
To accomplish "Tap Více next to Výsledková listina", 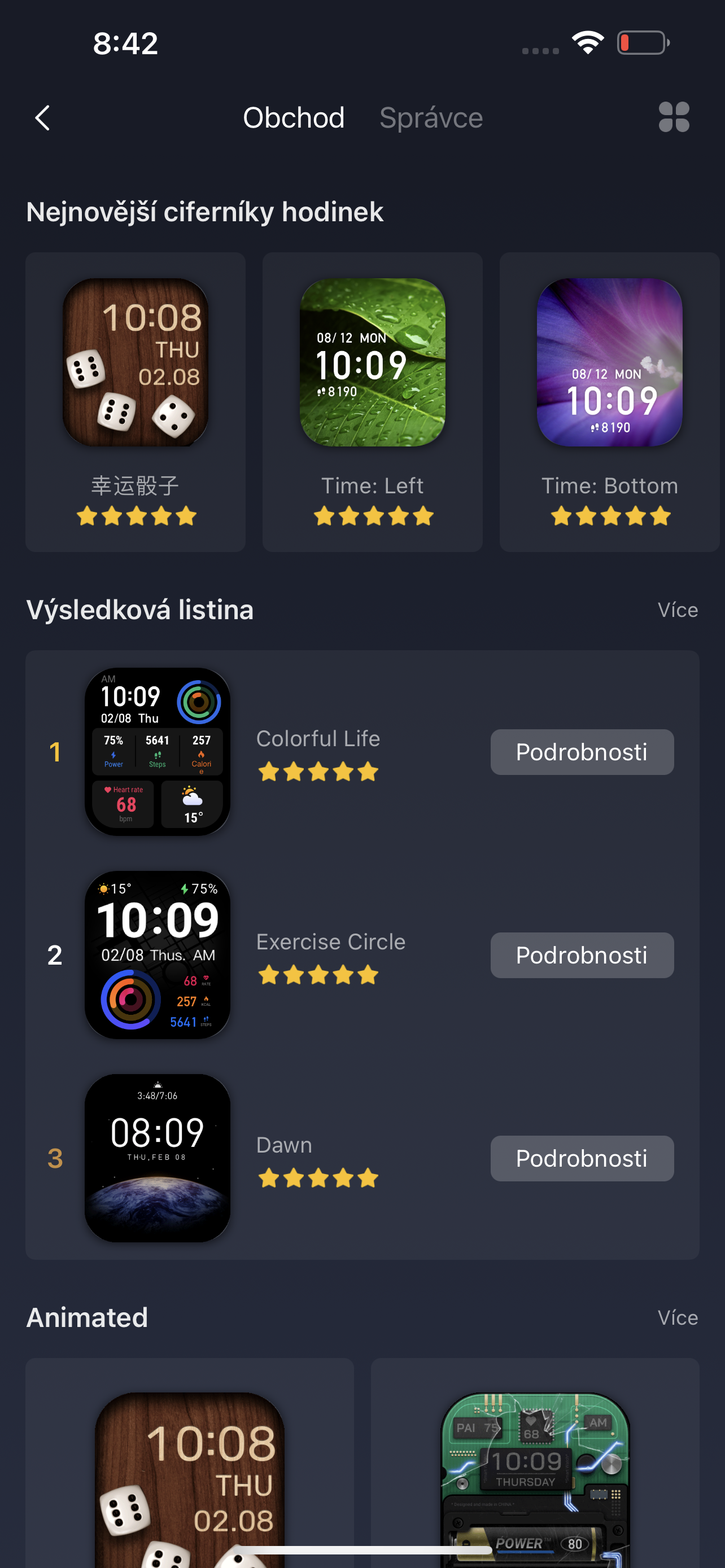I will point(678,610).
